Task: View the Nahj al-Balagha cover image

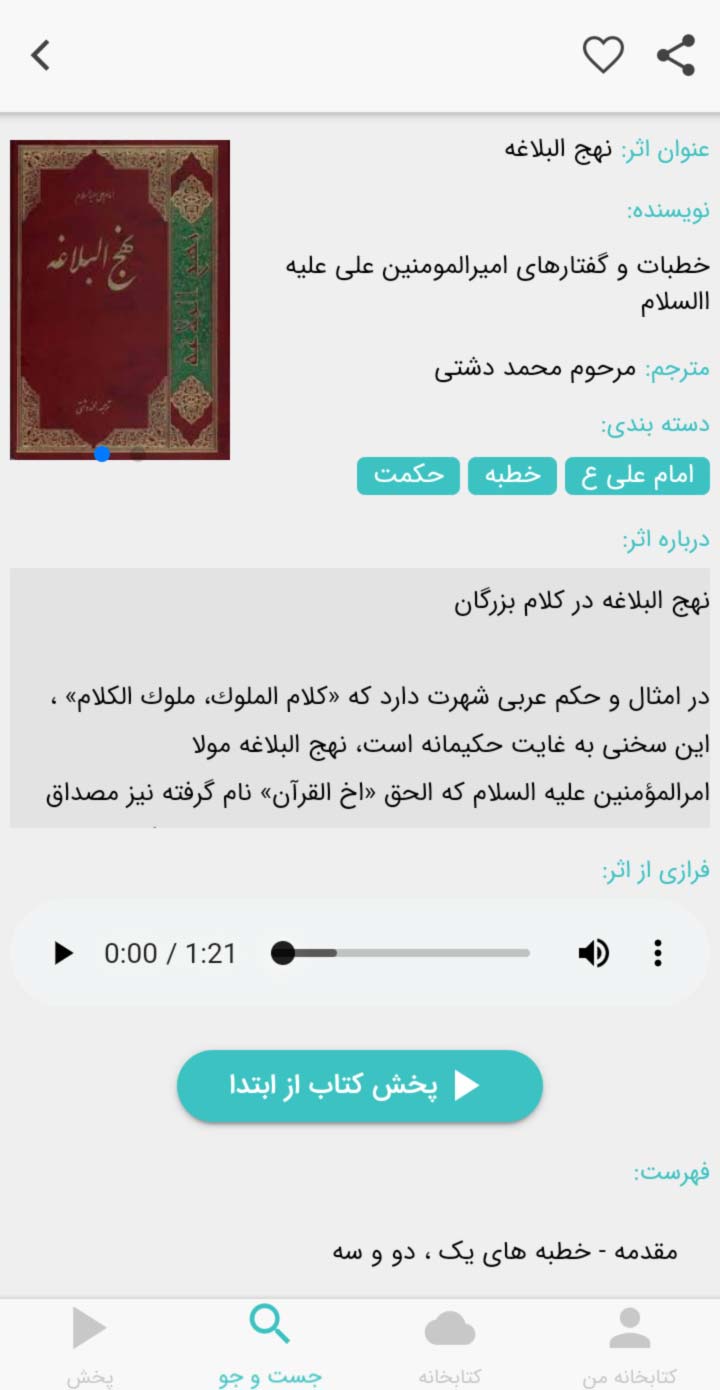Action: tap(120, 299)
